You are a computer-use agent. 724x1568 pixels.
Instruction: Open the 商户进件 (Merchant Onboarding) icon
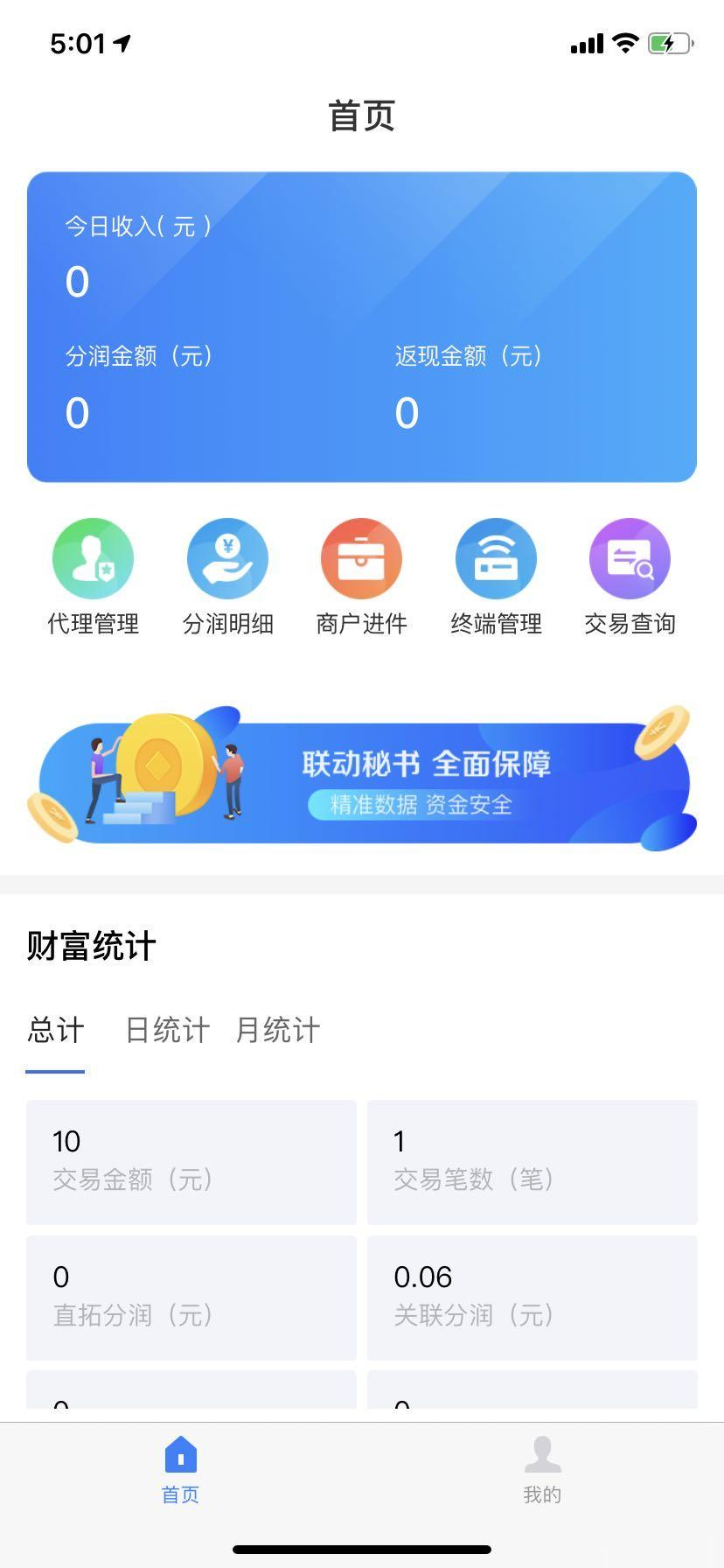(x=361, y=557)
